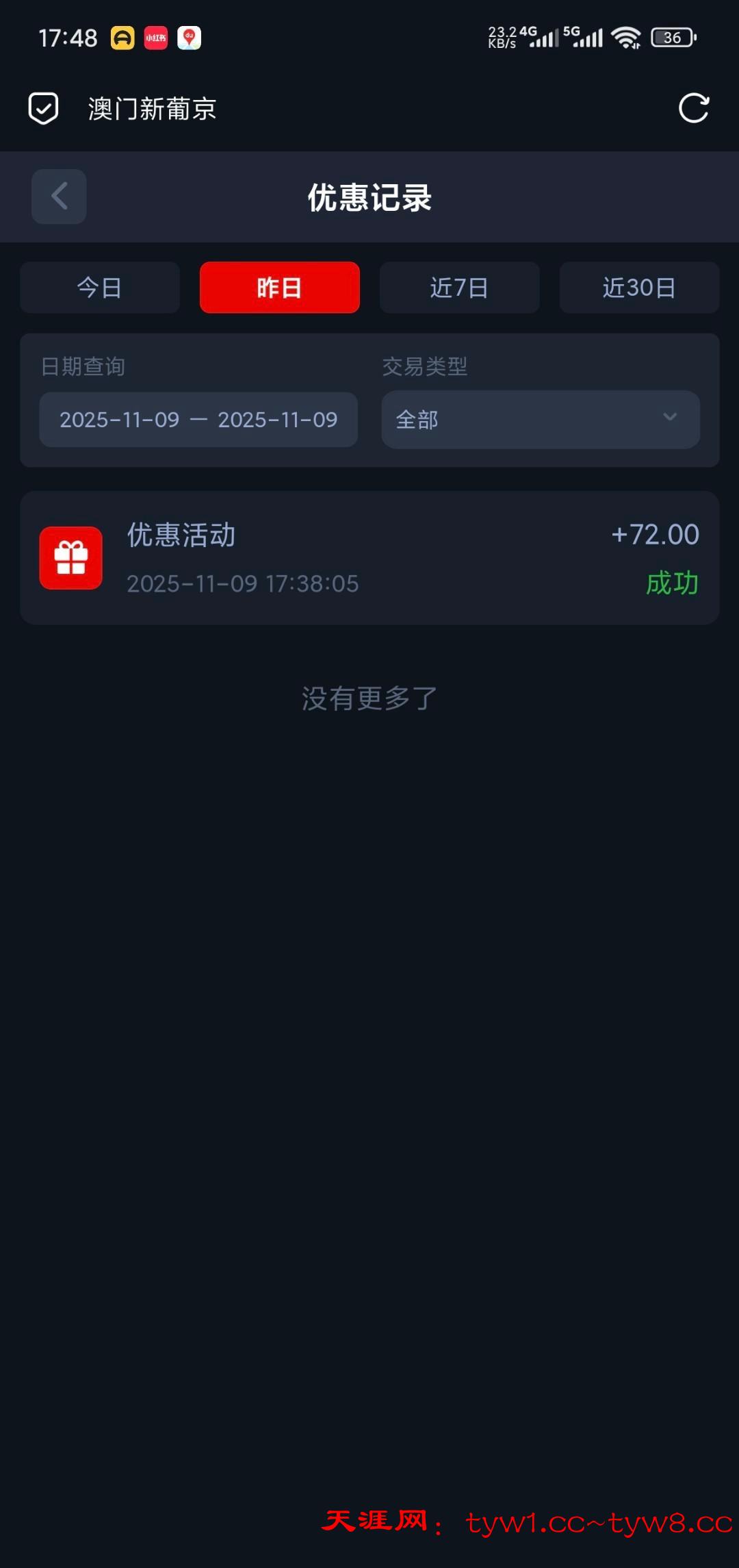Go back from 优惠记录 page
739x1568 pixels.
(59, 197)
